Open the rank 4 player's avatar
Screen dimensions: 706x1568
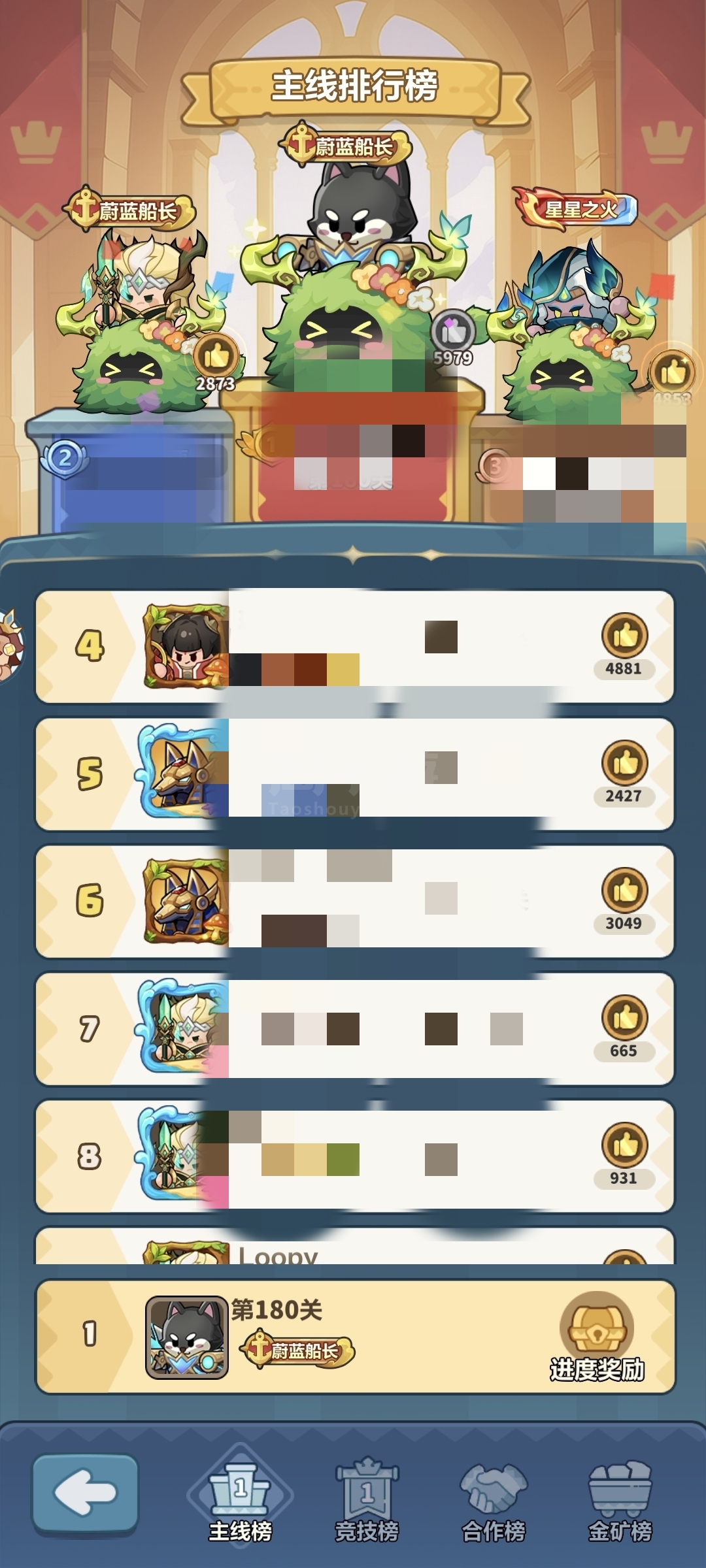tap(186, 645)
